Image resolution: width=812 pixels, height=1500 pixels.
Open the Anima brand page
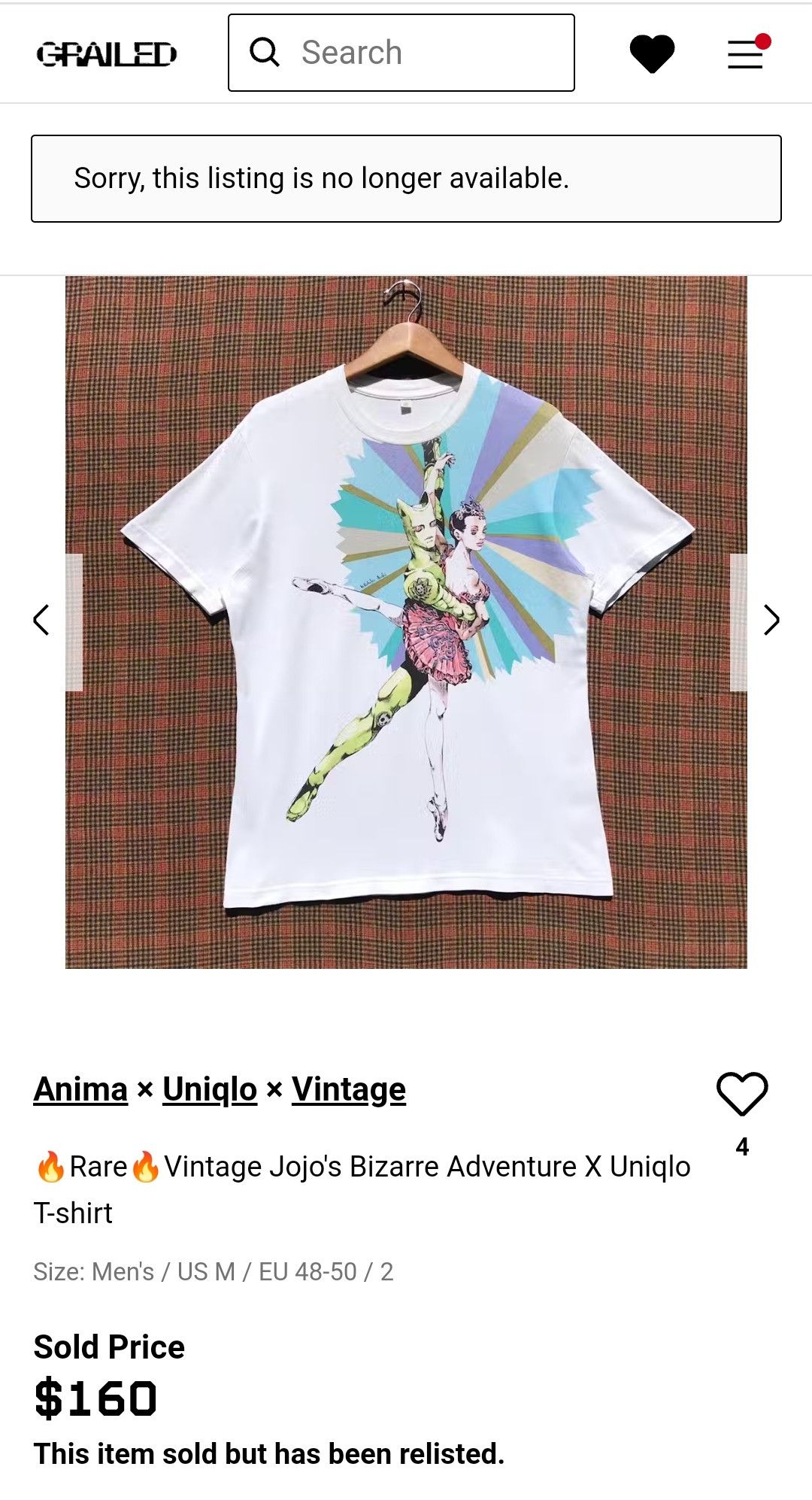click(x=80, y=1088)
